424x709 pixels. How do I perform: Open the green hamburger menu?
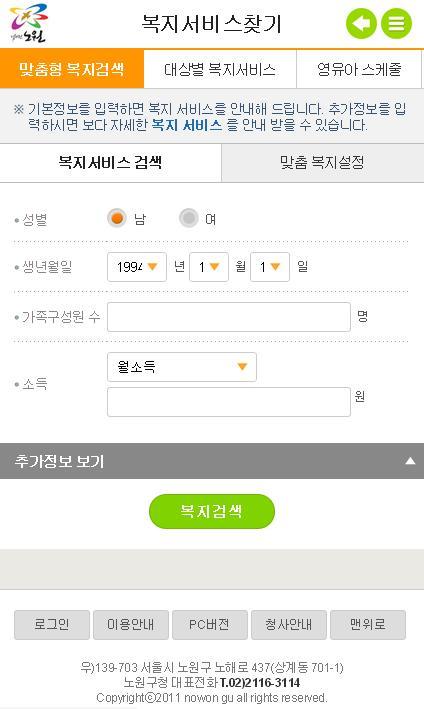pos(396,24)
